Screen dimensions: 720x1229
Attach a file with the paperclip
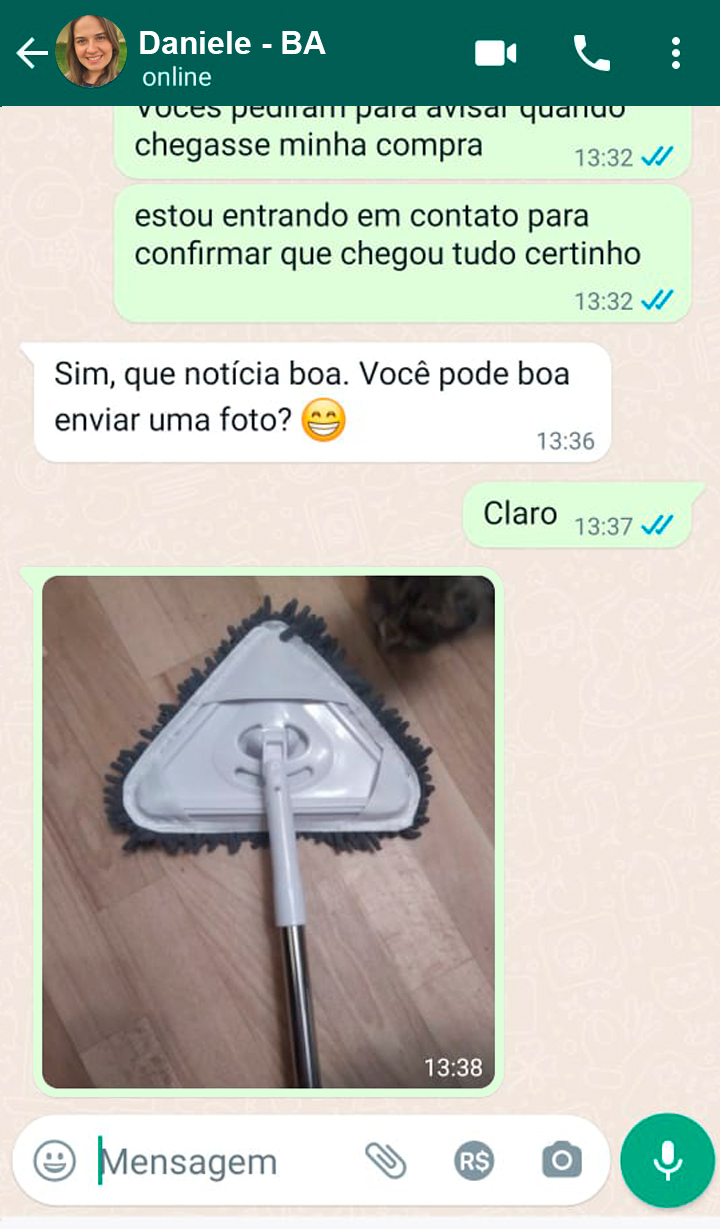(386, 1161)
